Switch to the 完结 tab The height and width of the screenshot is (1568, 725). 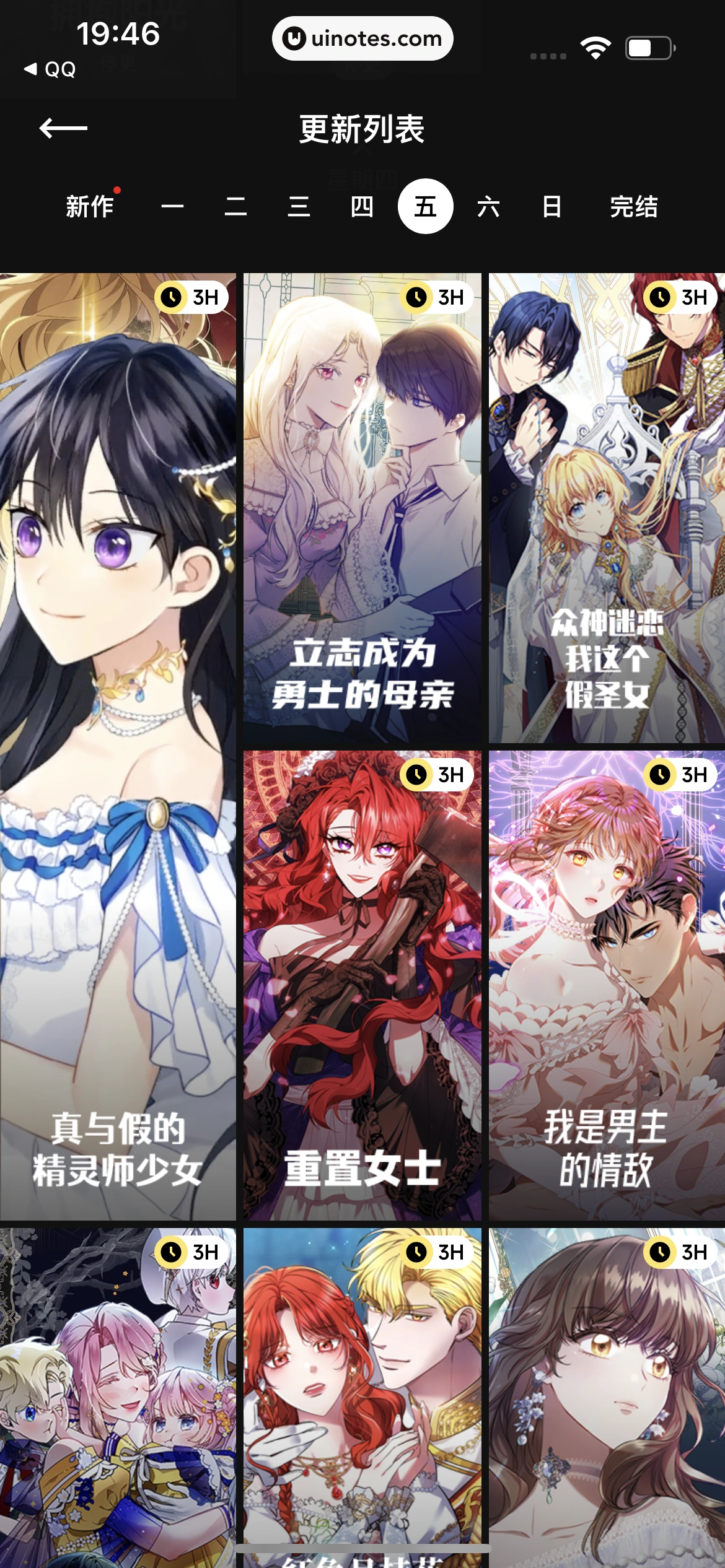(x=633, y=206)
